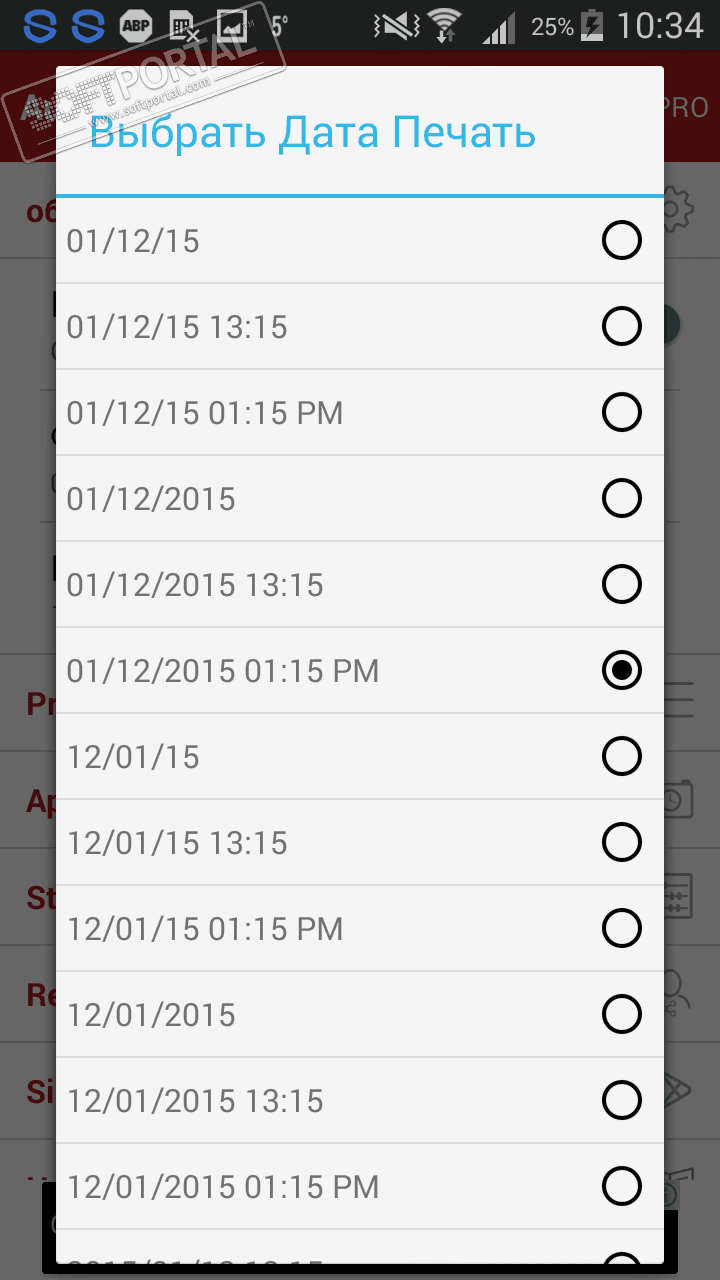The image size is (720, 1280).
Task: Select date format 01/12/2015
Action: tap(360, 499)
